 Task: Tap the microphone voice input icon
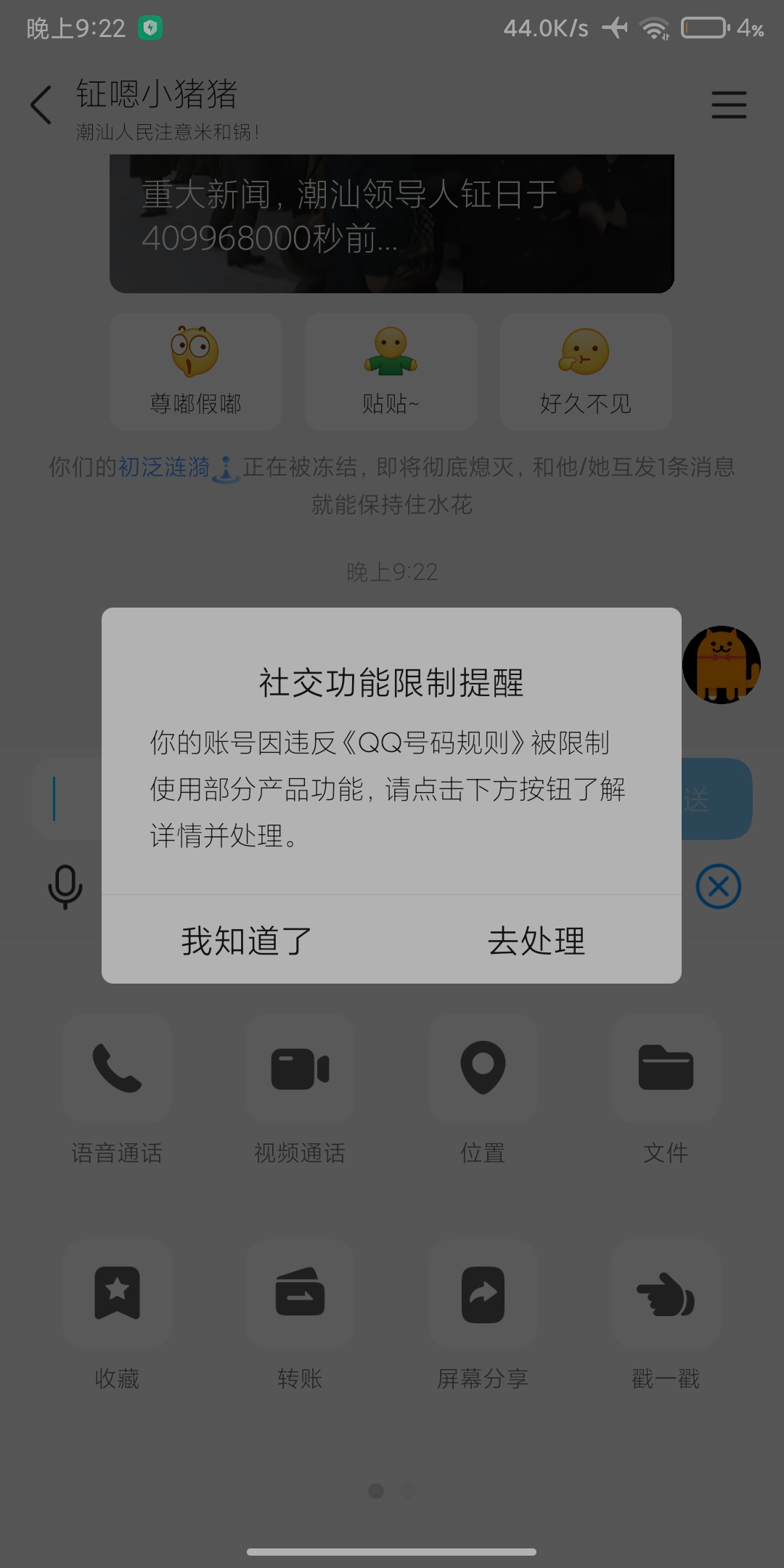point(65,886)
